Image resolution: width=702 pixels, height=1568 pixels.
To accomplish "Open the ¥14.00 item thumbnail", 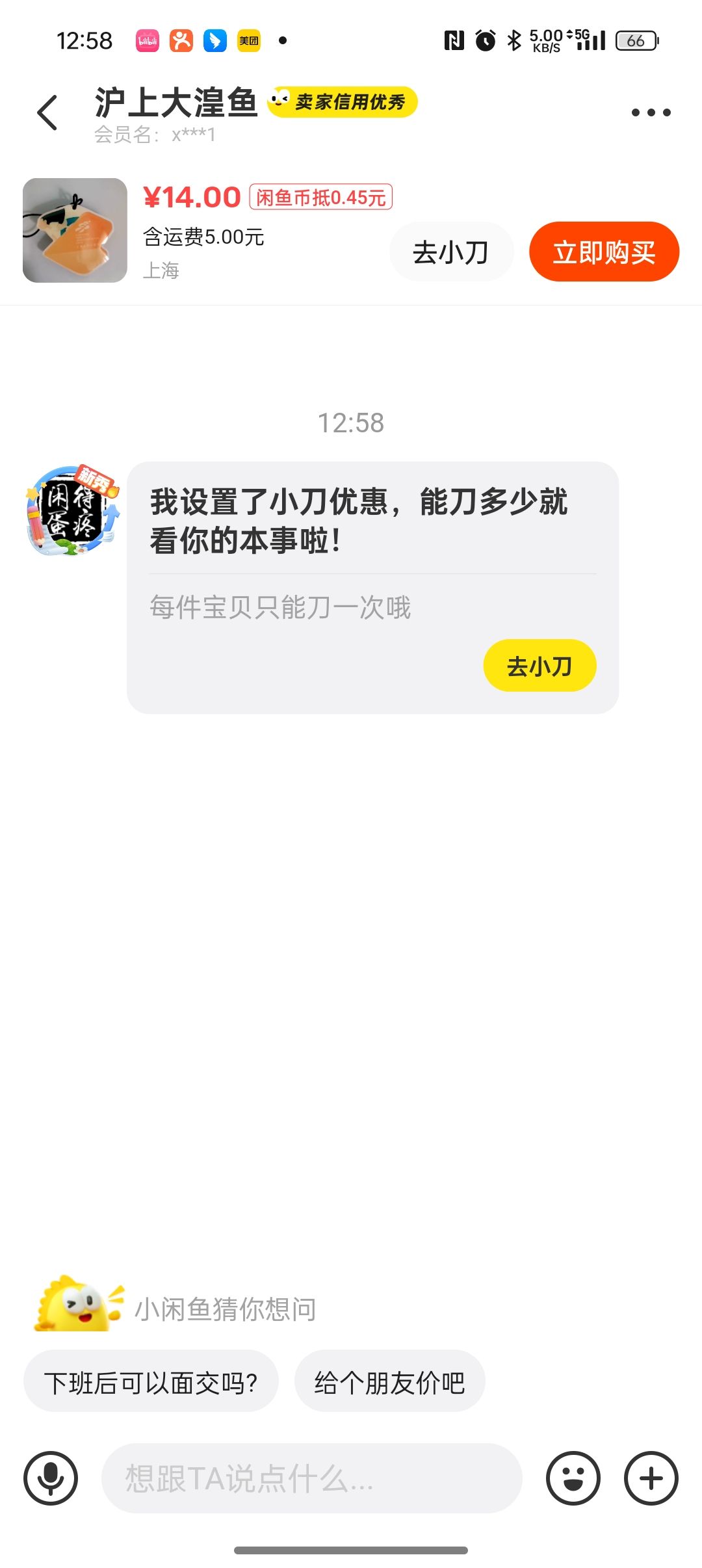I will point(75,230).
